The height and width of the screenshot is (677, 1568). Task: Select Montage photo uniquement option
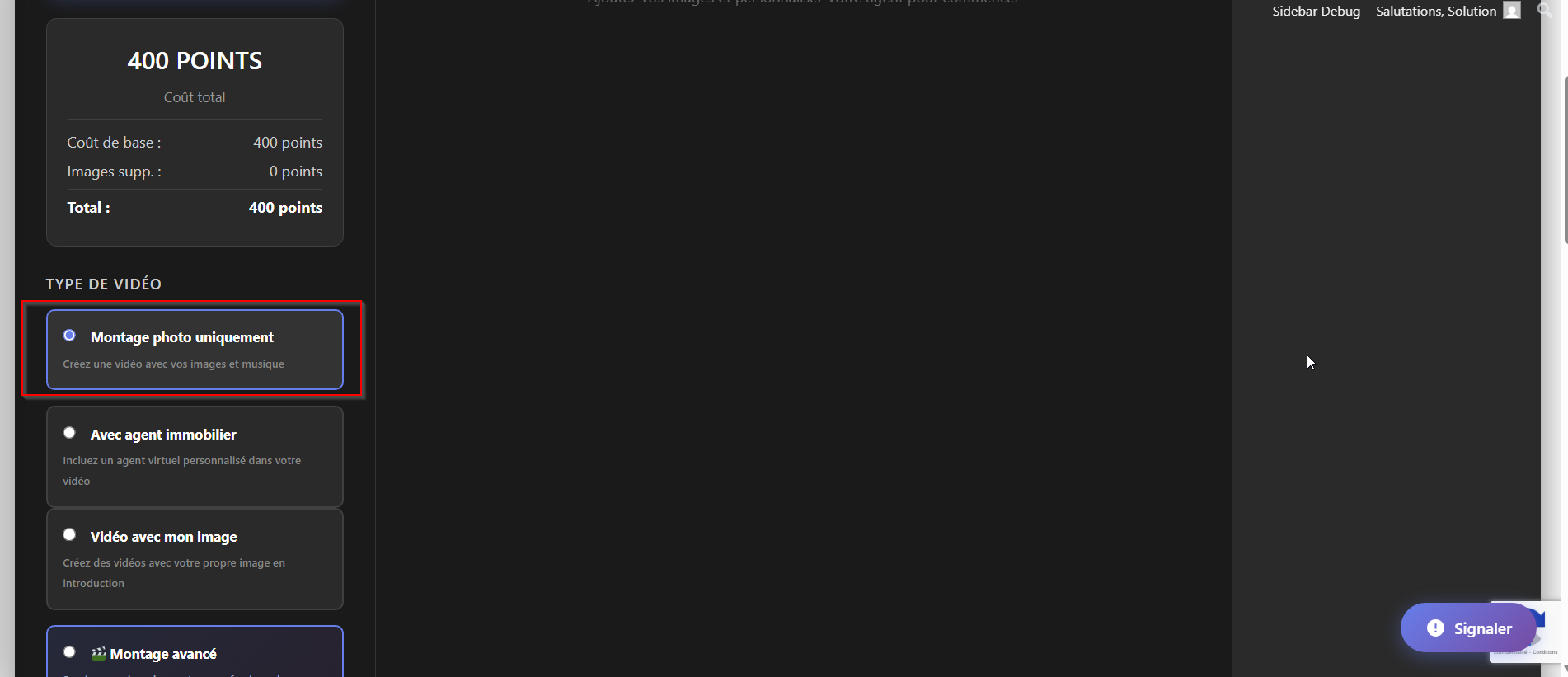[70, 336]
